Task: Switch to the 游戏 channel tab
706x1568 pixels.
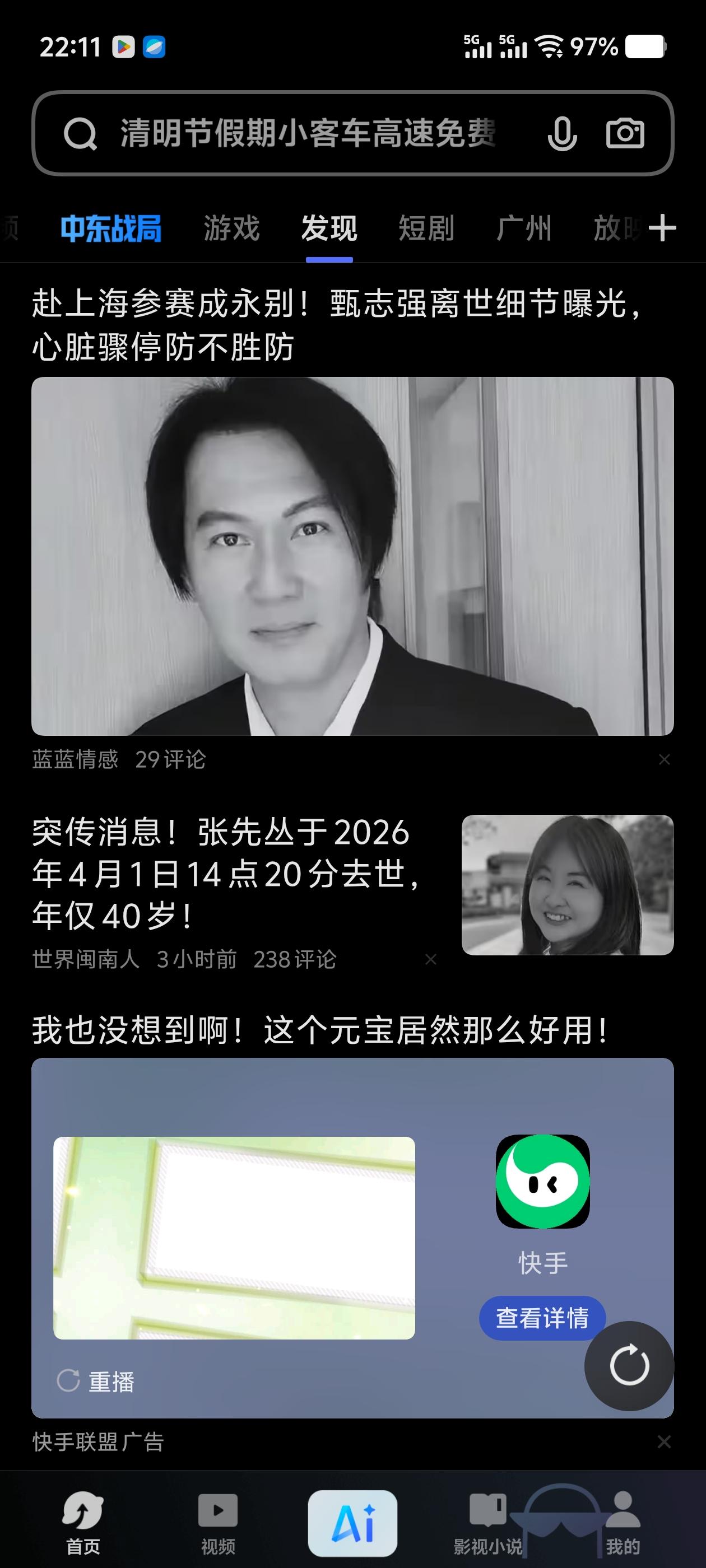Action: coord(231,229)
